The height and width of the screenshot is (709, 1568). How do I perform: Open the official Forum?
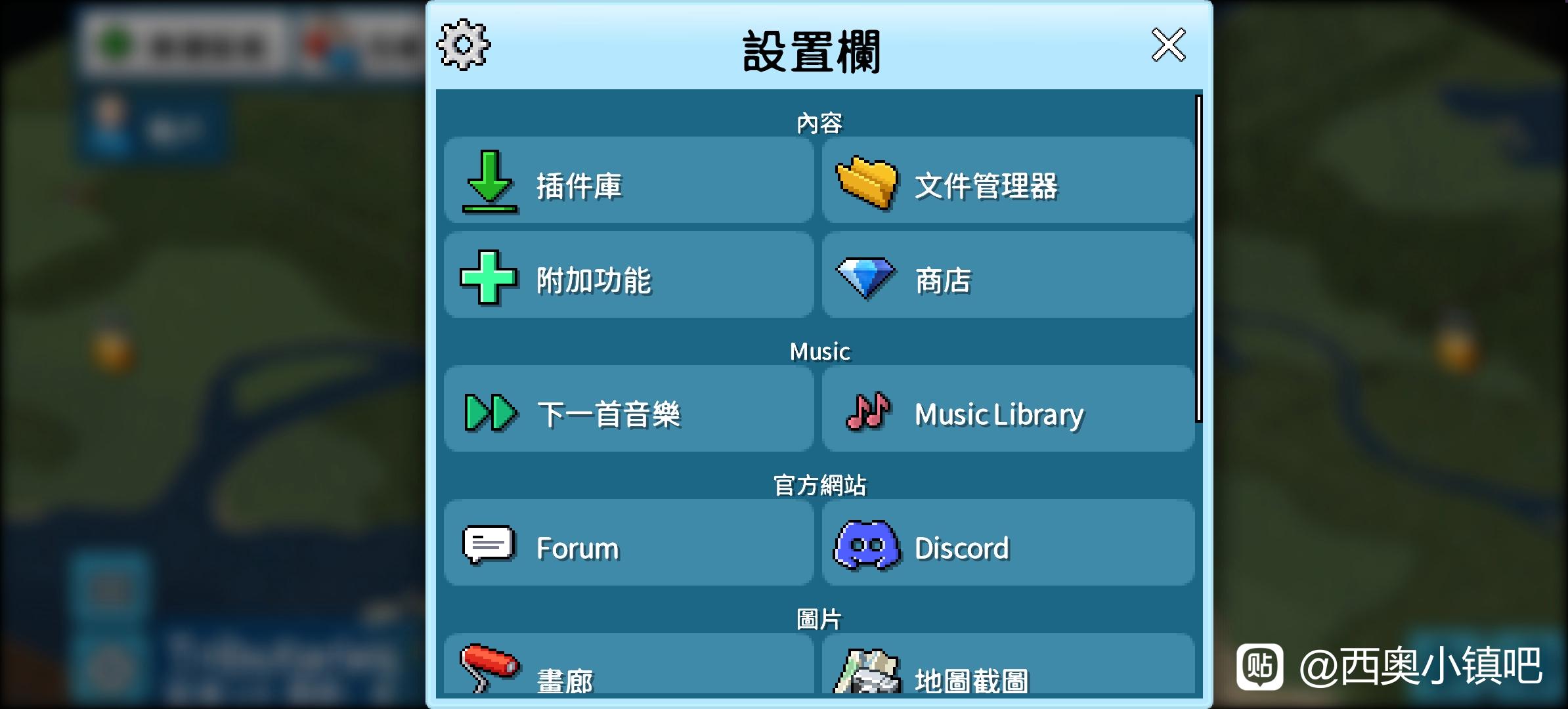coord(629,542)
